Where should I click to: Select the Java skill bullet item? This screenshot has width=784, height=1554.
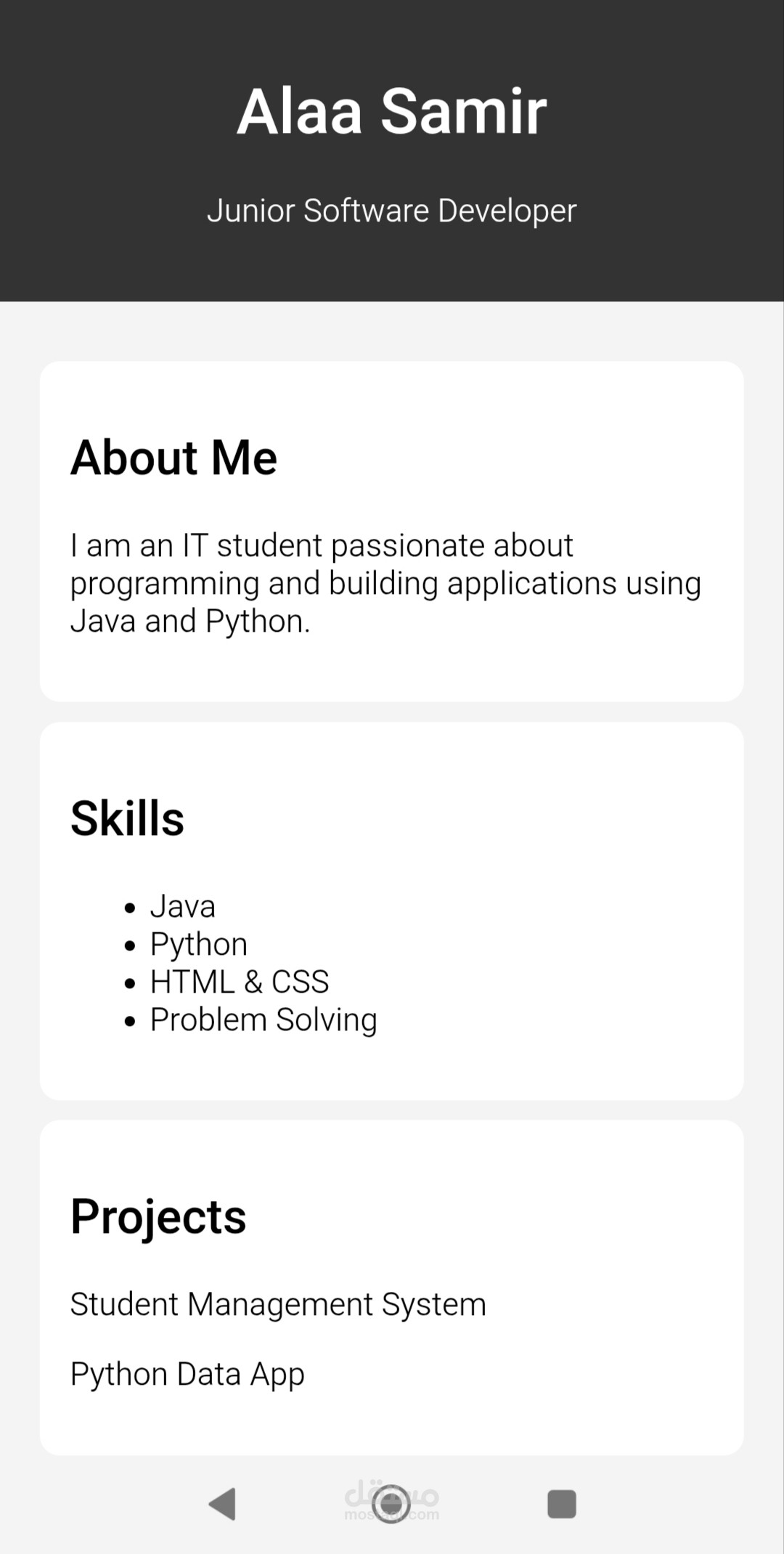[182, 906]
